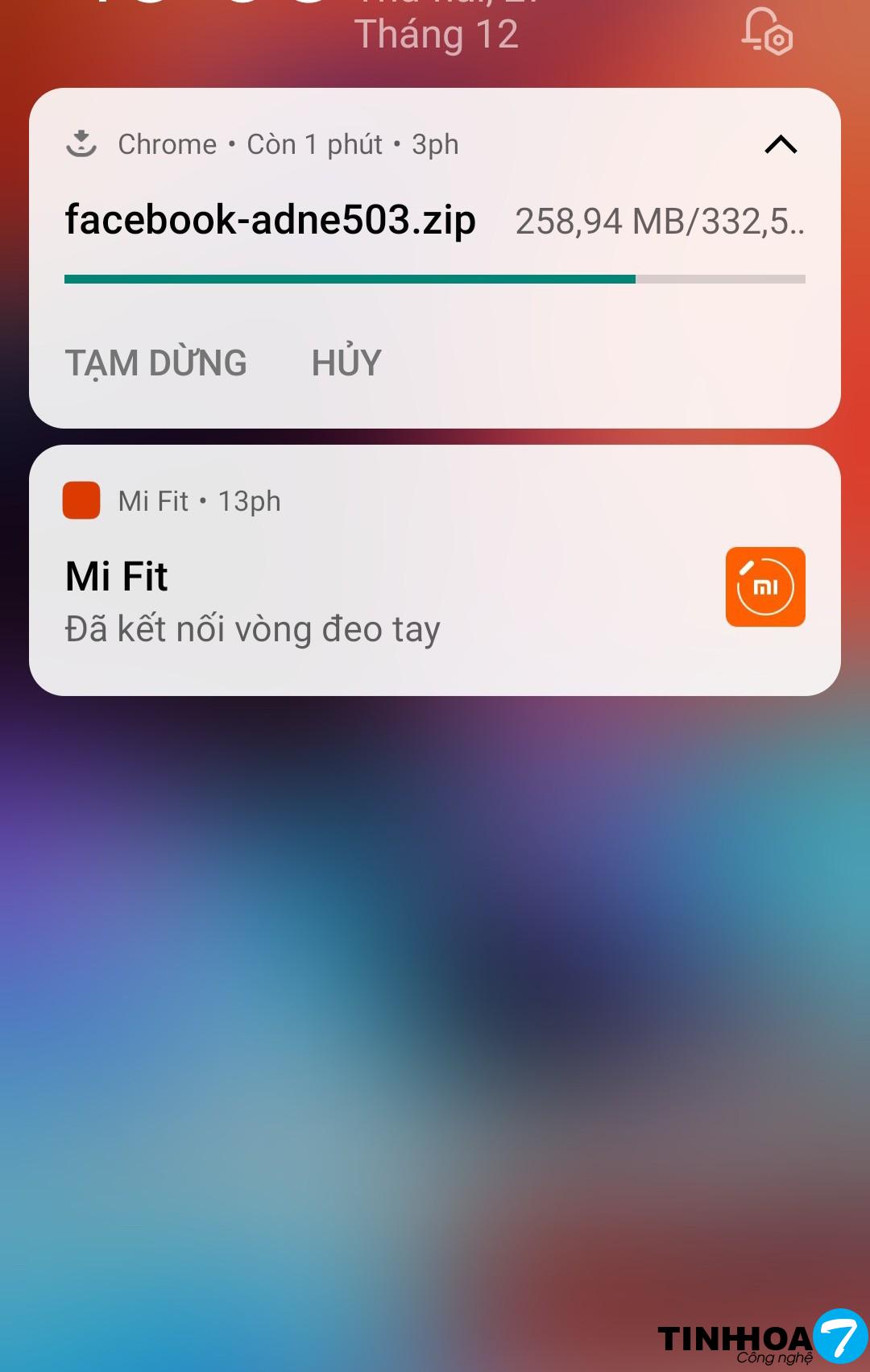Pause the download with TẠM DỪNG

tap(155, 363)
